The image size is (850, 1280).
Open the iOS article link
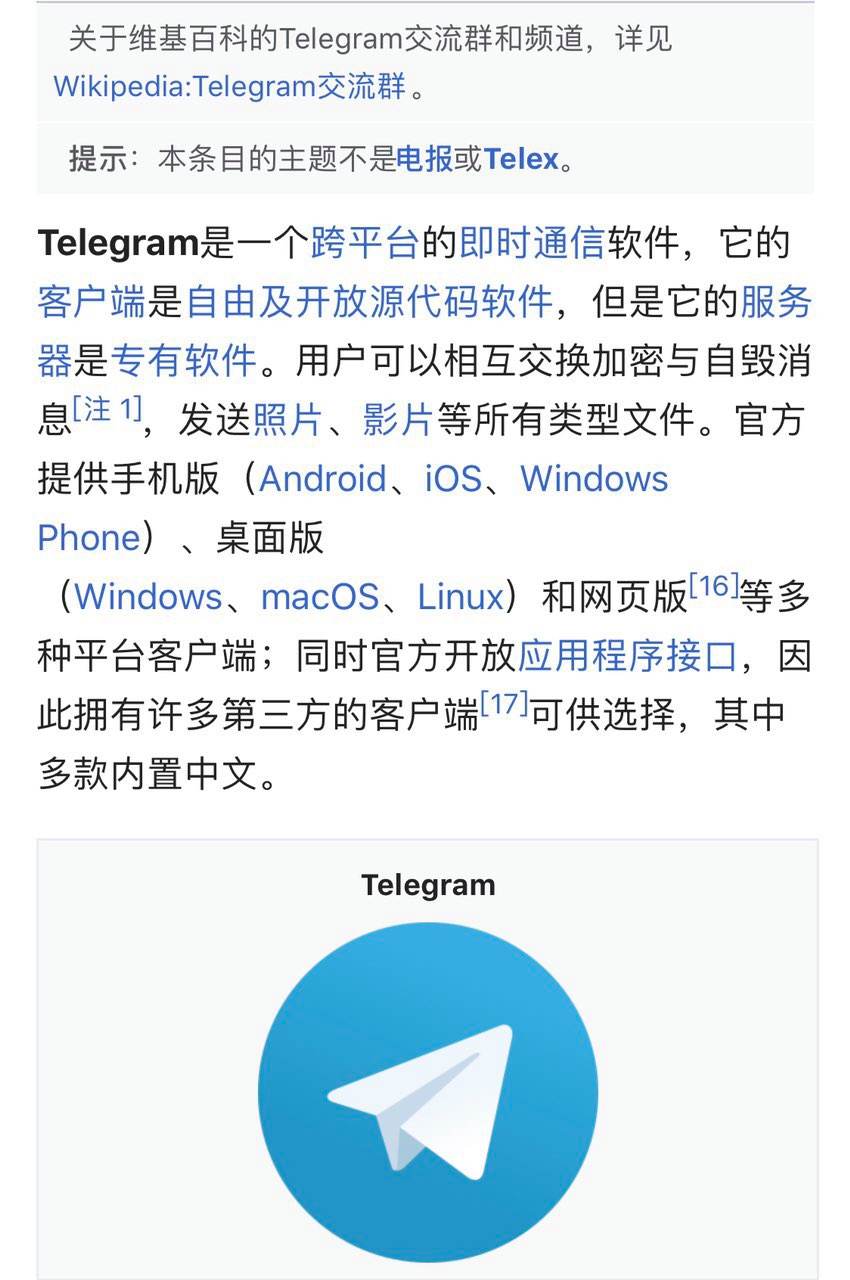click(x=453, y=479)
